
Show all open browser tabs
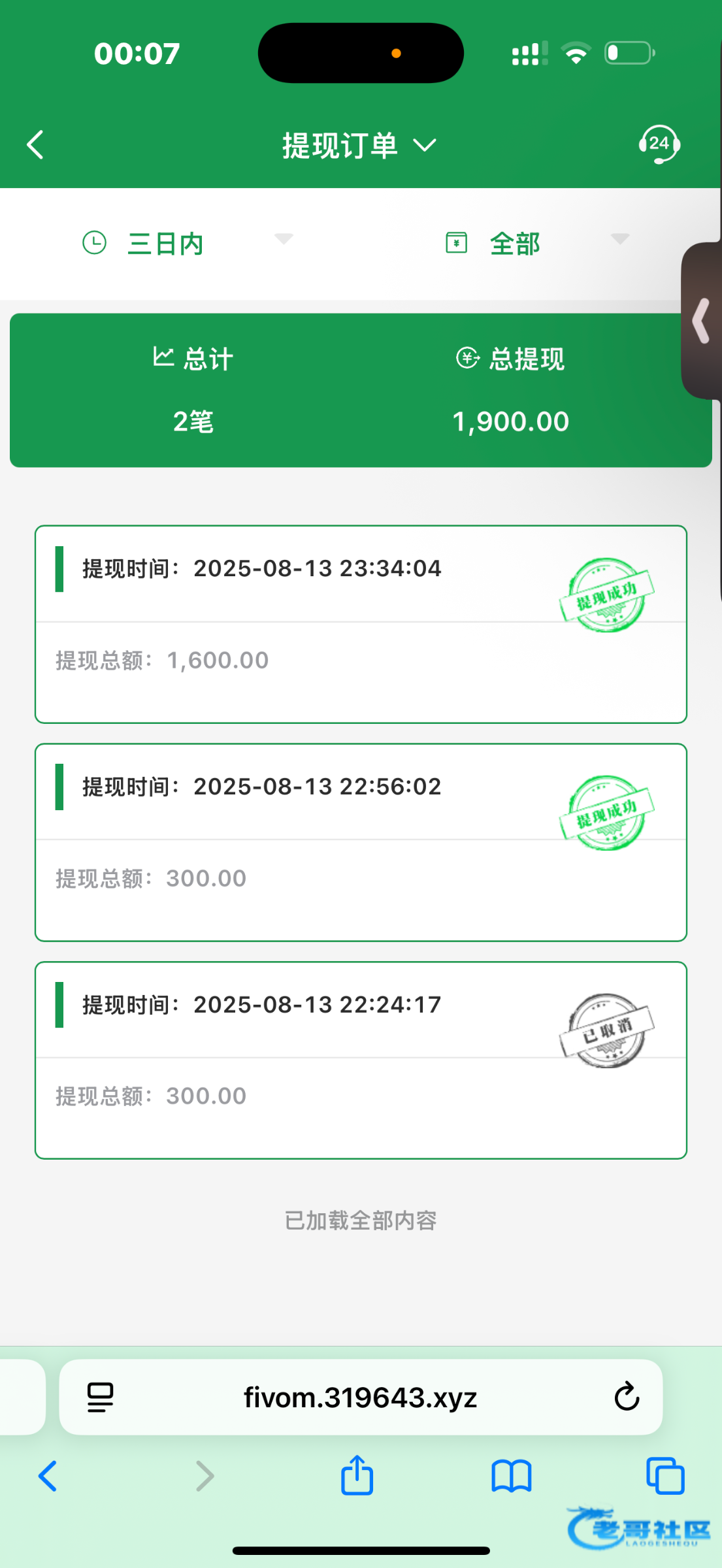pos(665,1476)
